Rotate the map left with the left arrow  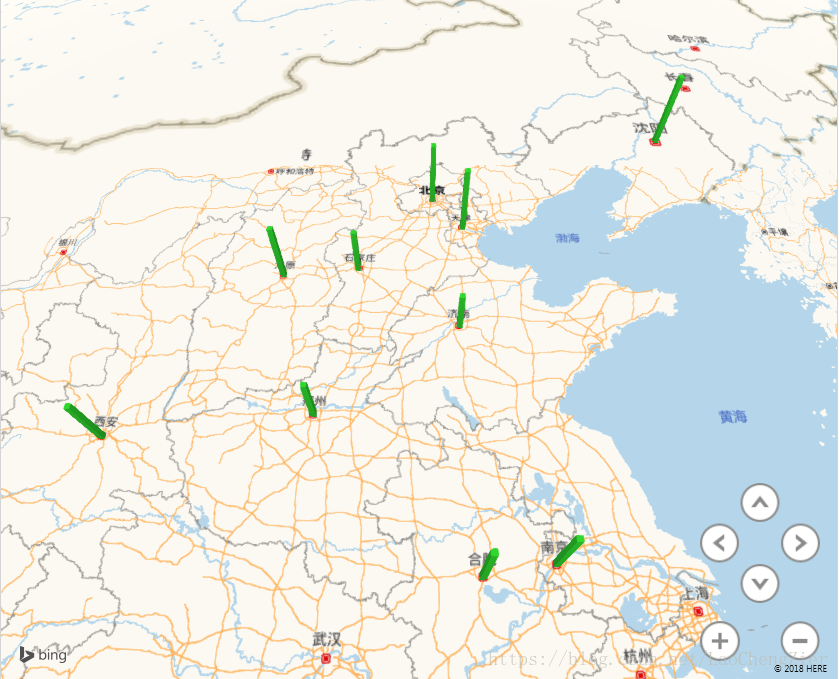click(720, 544)
